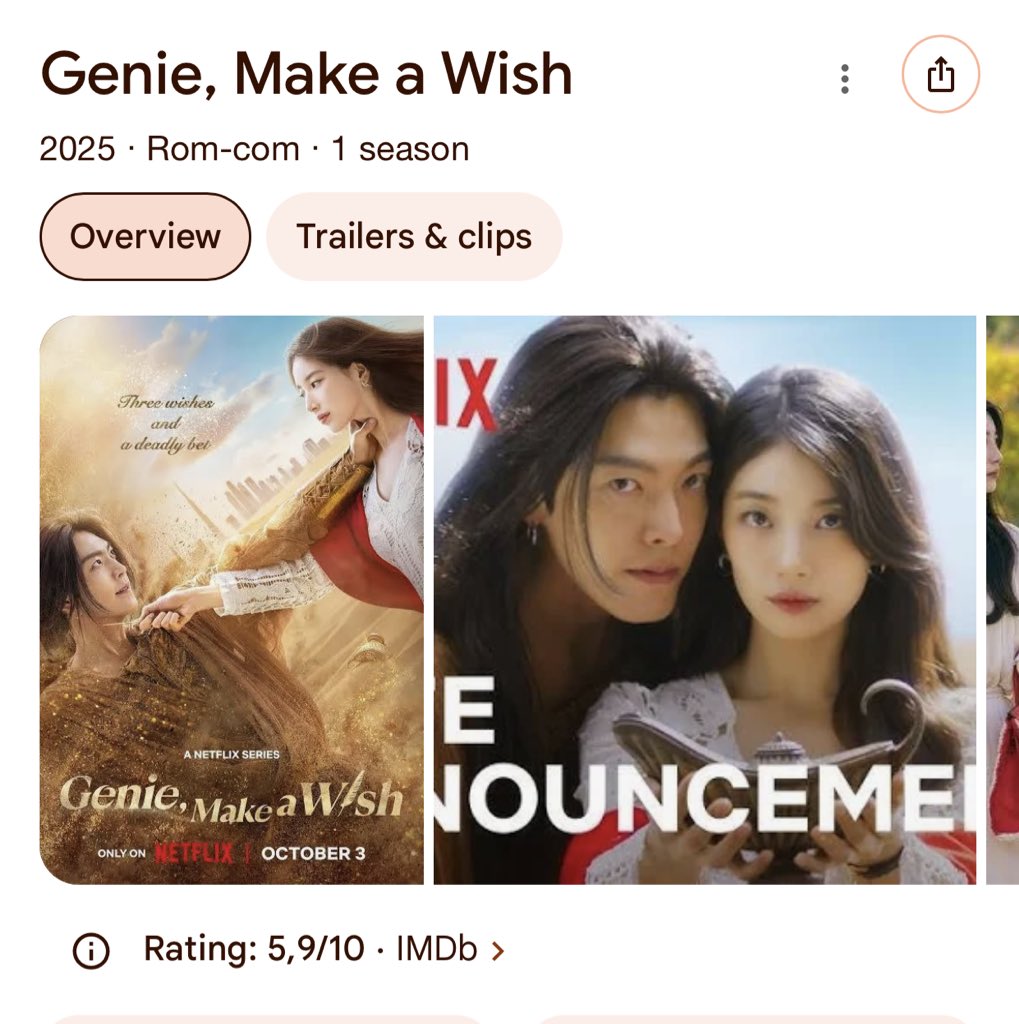This screenshot has height=1024, width=1019.
Task: Open the Genie, Make a Wish poster
Action: pos(232,600)
